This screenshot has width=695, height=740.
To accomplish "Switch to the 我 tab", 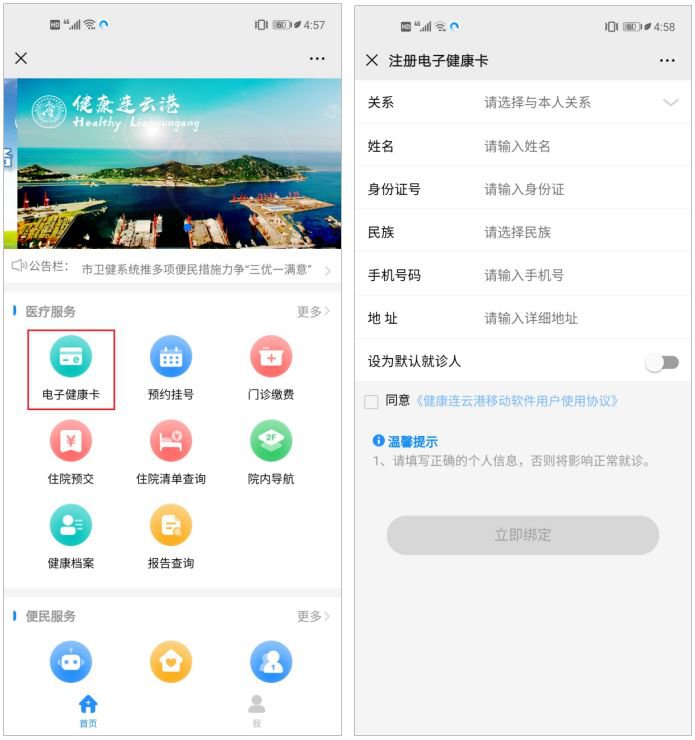I will (257, 711).
